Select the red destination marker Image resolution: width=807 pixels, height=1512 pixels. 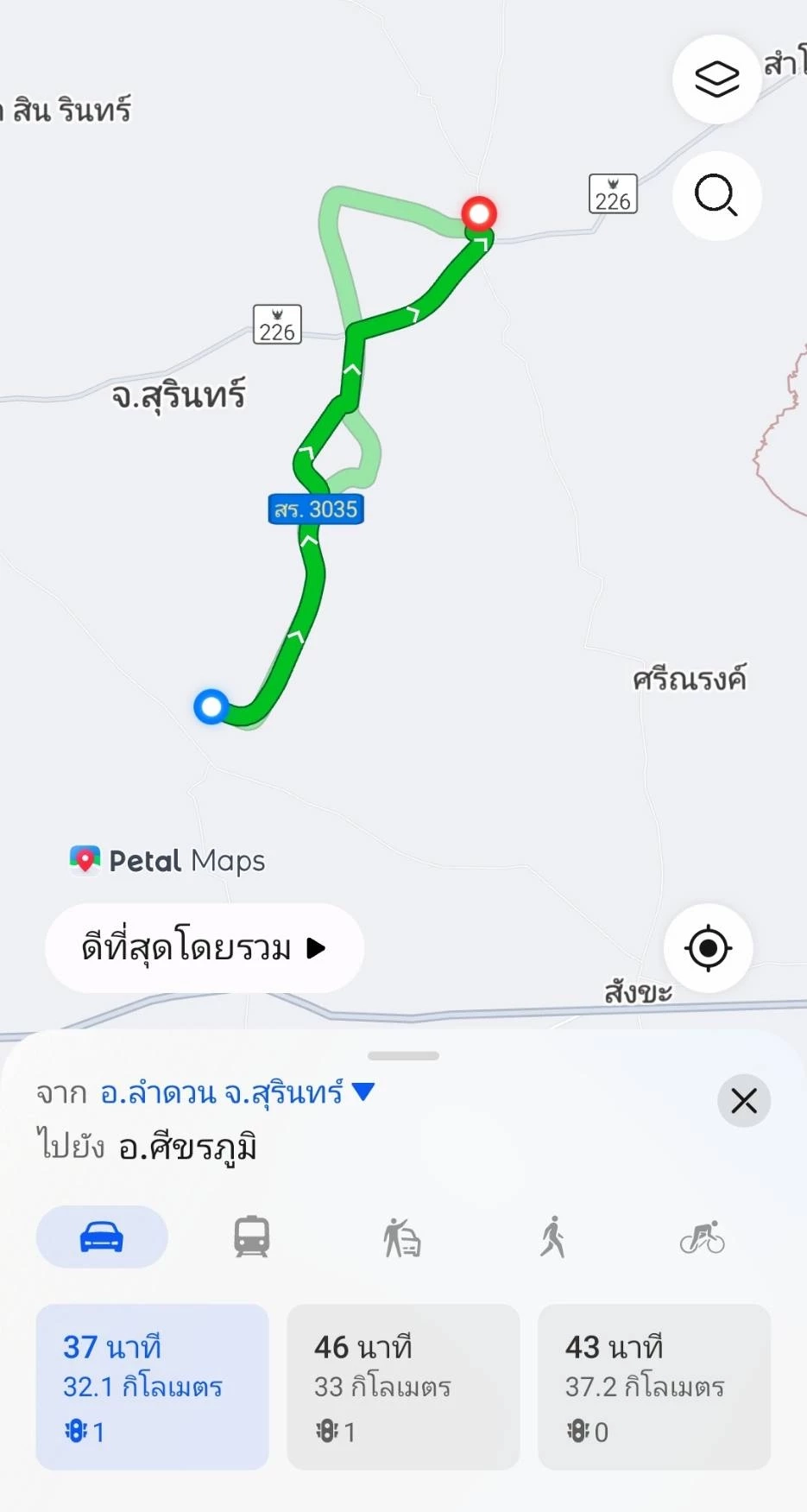point(479,212)
